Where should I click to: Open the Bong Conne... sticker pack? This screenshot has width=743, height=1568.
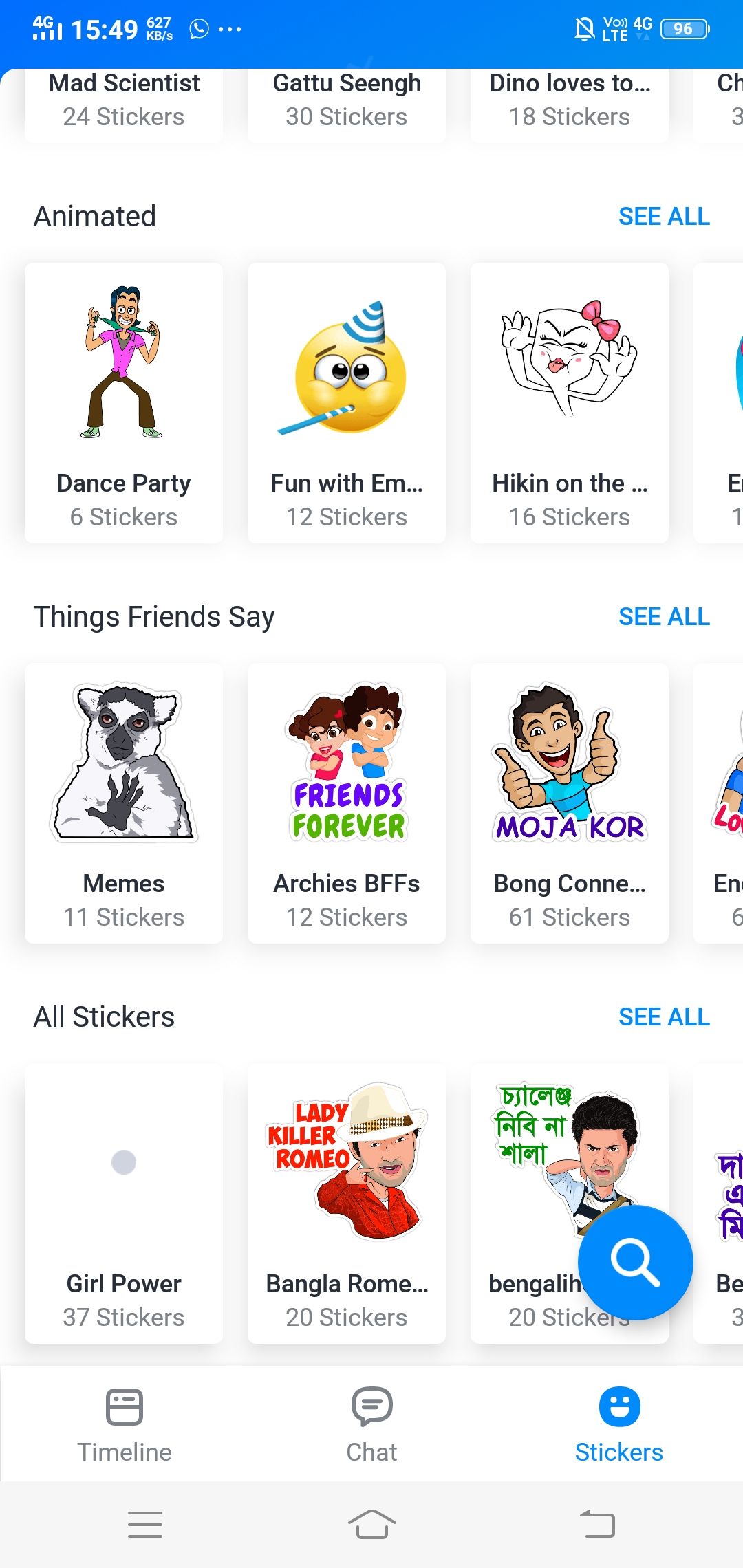(x=570, y=803)
